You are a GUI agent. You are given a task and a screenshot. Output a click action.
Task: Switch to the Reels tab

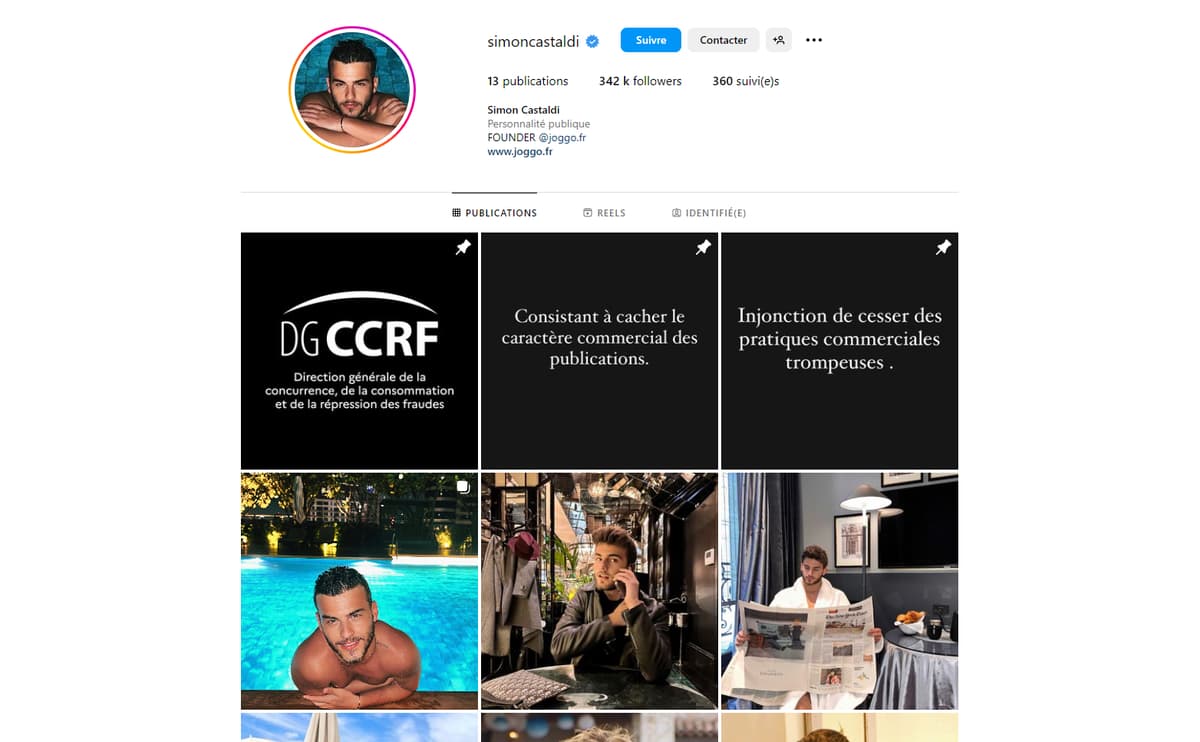coord(604,213)
